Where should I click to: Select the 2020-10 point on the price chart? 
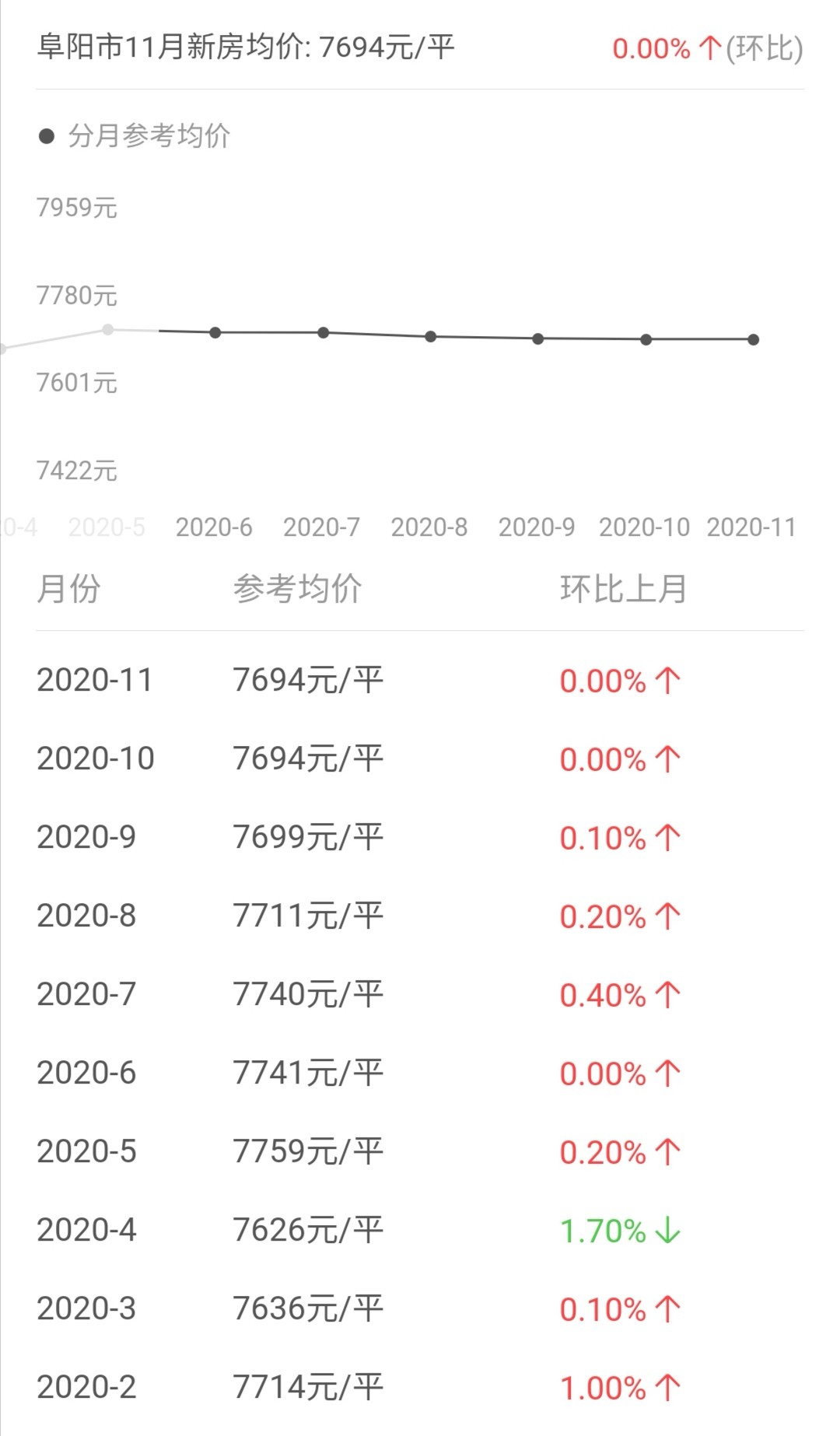646,340
